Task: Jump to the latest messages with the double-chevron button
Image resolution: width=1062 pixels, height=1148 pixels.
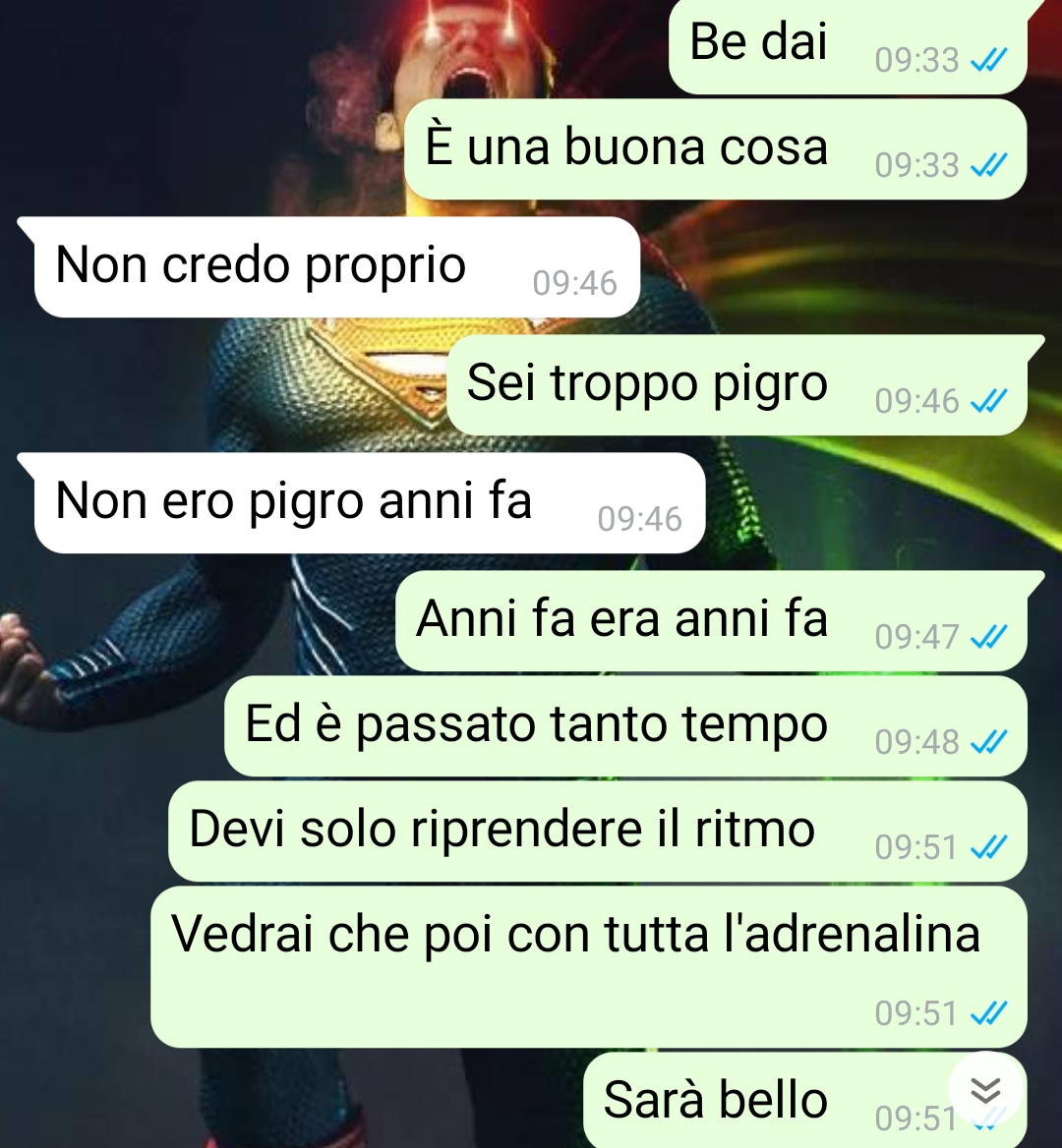Action: tap(985, 1090)
